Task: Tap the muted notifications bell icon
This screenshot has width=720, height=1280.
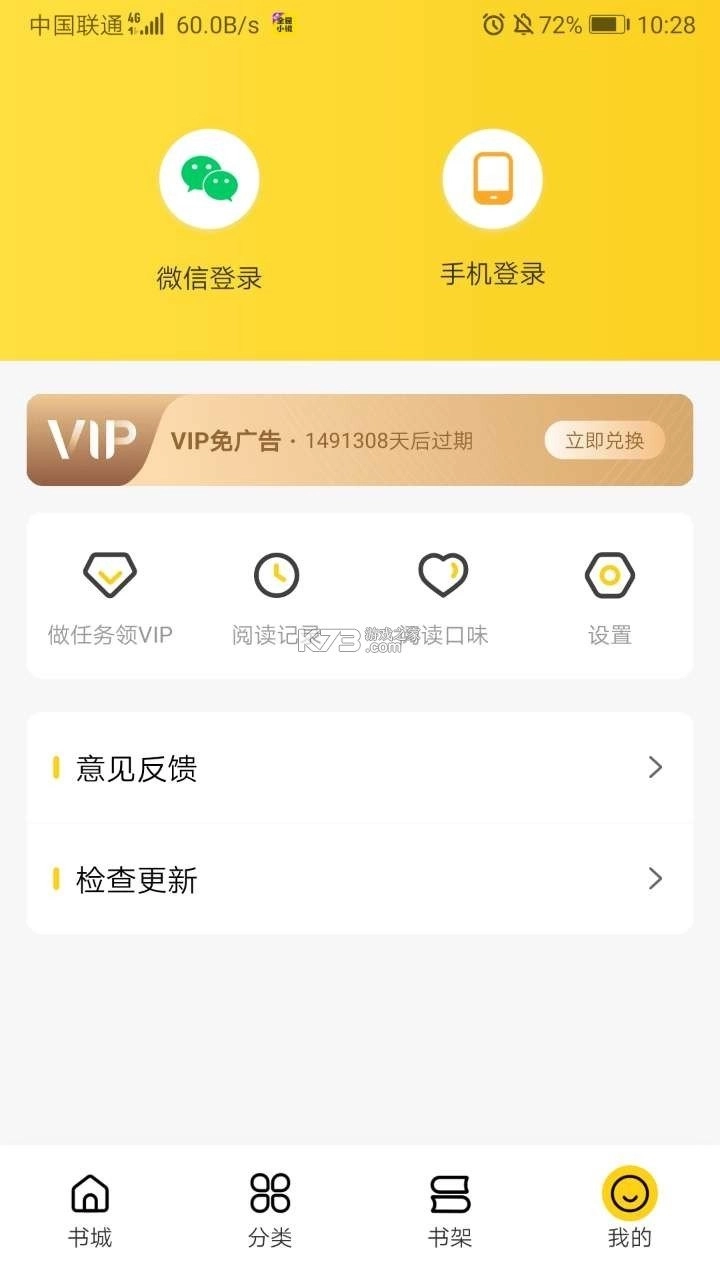Action: point(528,26)
